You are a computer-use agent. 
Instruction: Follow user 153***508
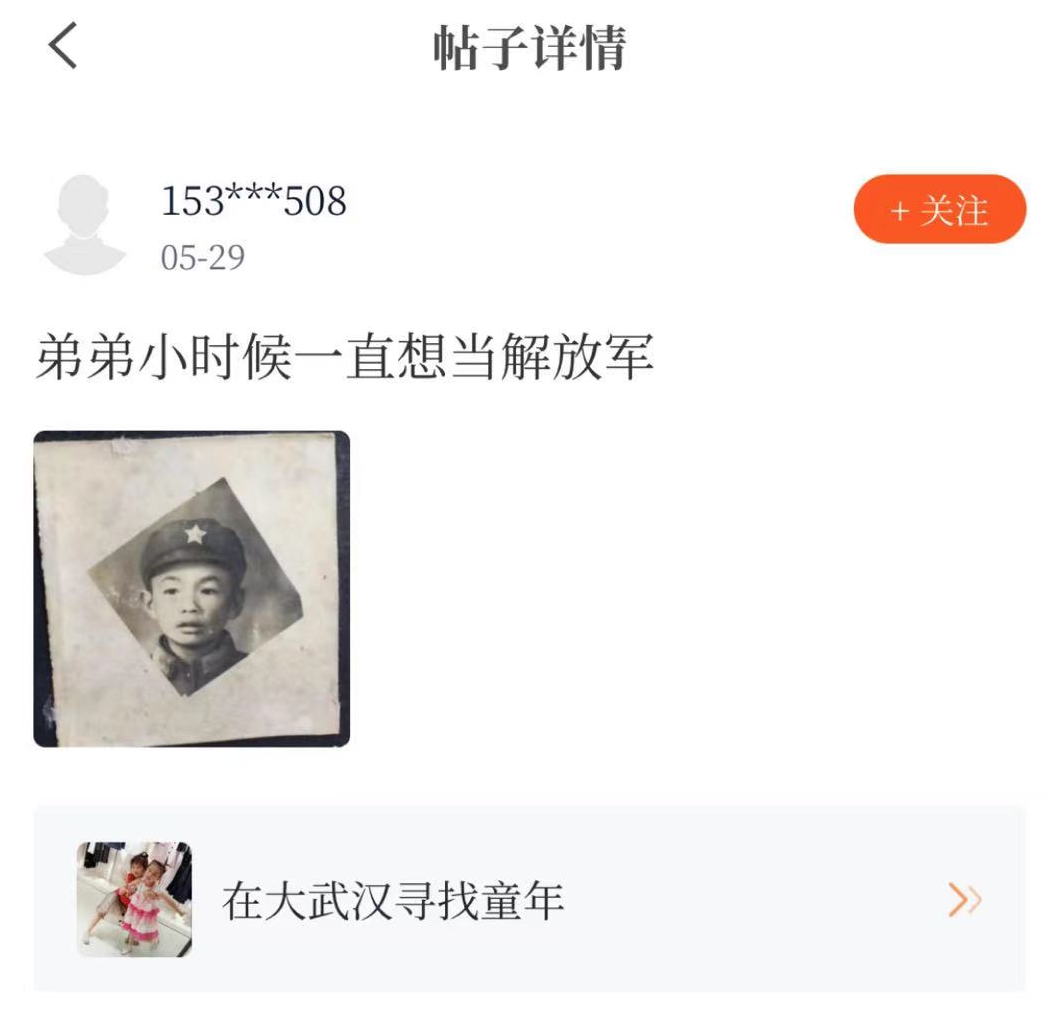[939, 210]
